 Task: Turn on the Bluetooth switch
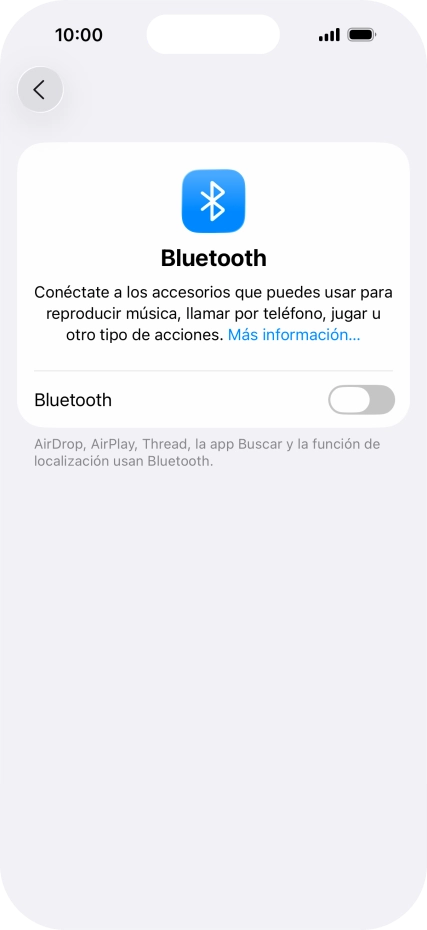pos(361,400)
